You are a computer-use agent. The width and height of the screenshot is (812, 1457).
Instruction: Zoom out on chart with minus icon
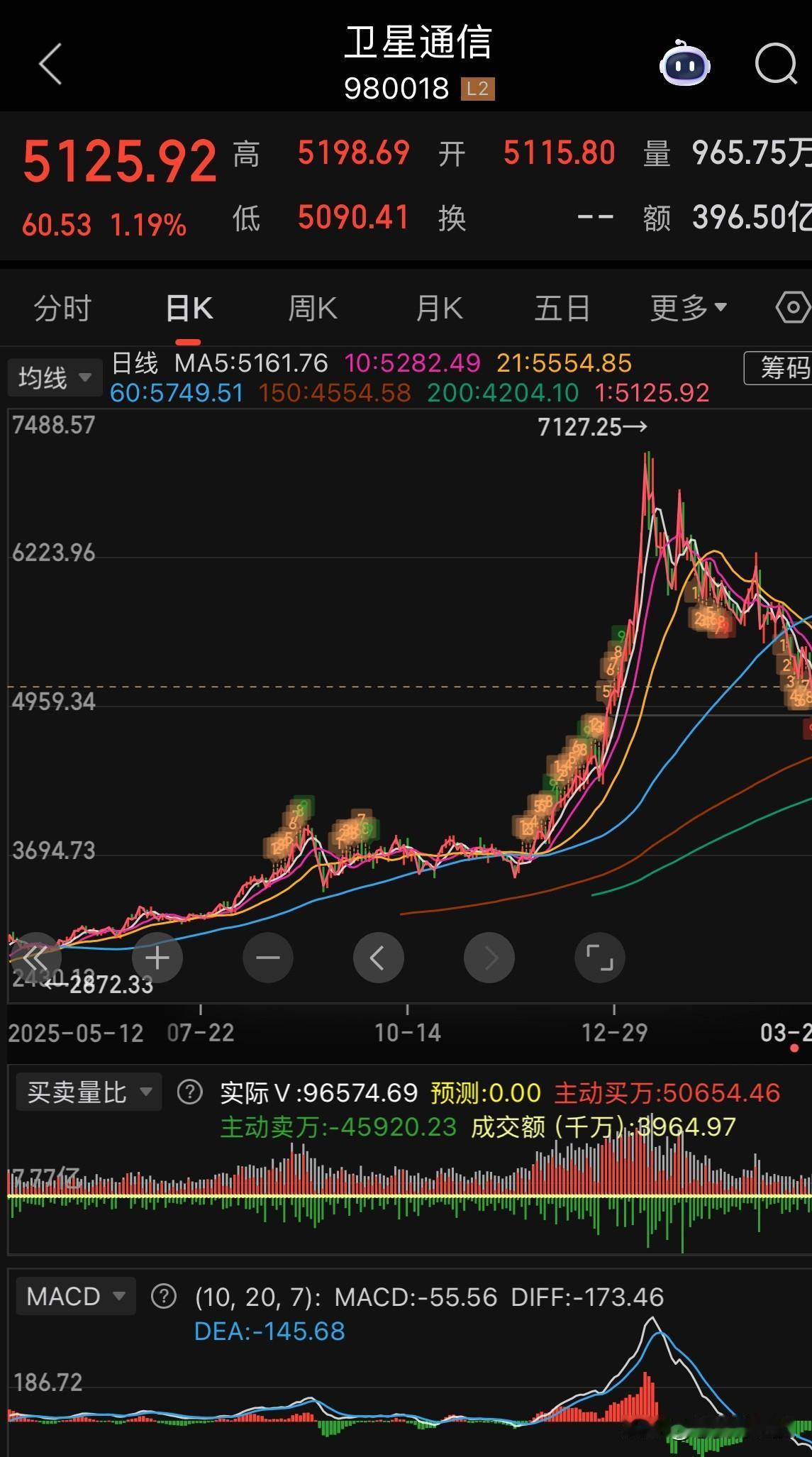point(267,957)
